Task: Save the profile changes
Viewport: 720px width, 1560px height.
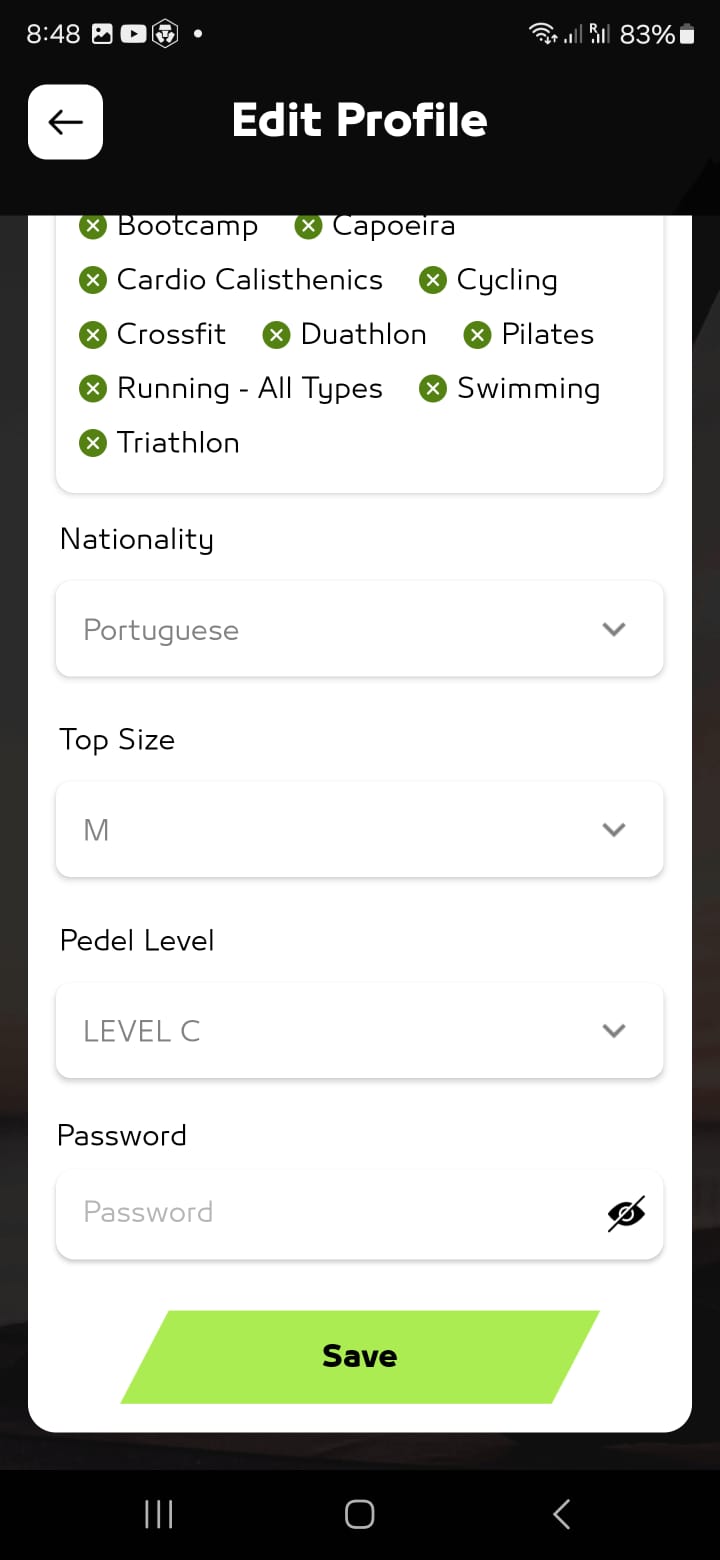Action: click(x=360, y=1357)
